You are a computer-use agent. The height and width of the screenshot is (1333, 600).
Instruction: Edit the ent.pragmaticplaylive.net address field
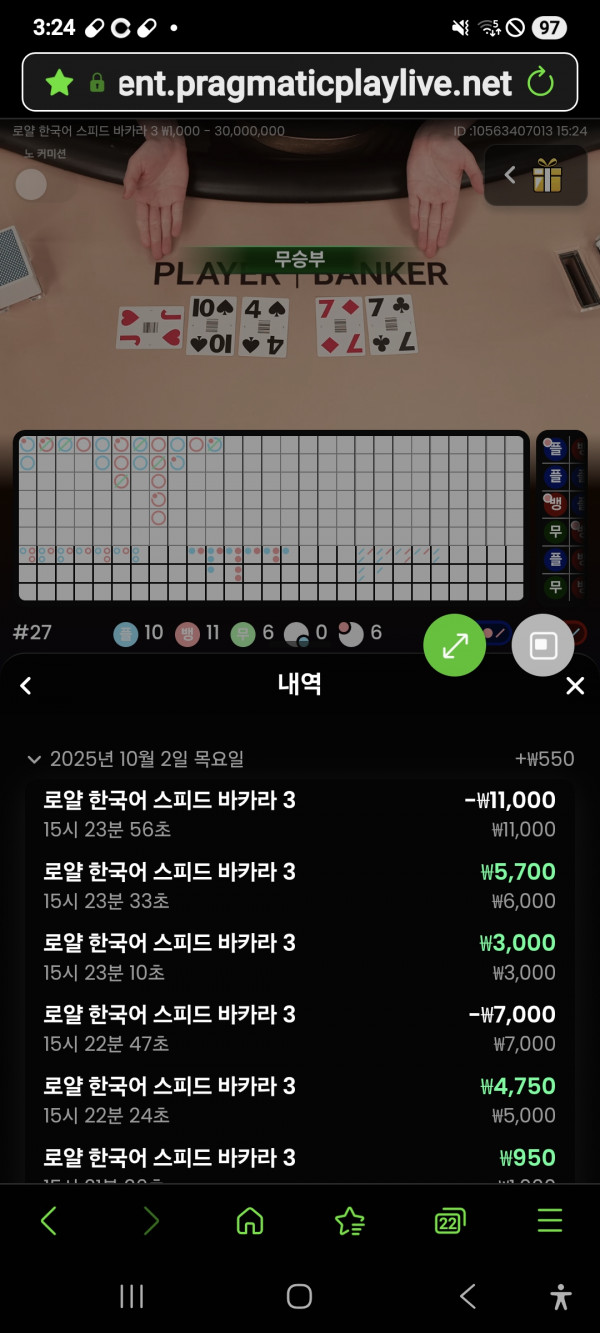314,82
